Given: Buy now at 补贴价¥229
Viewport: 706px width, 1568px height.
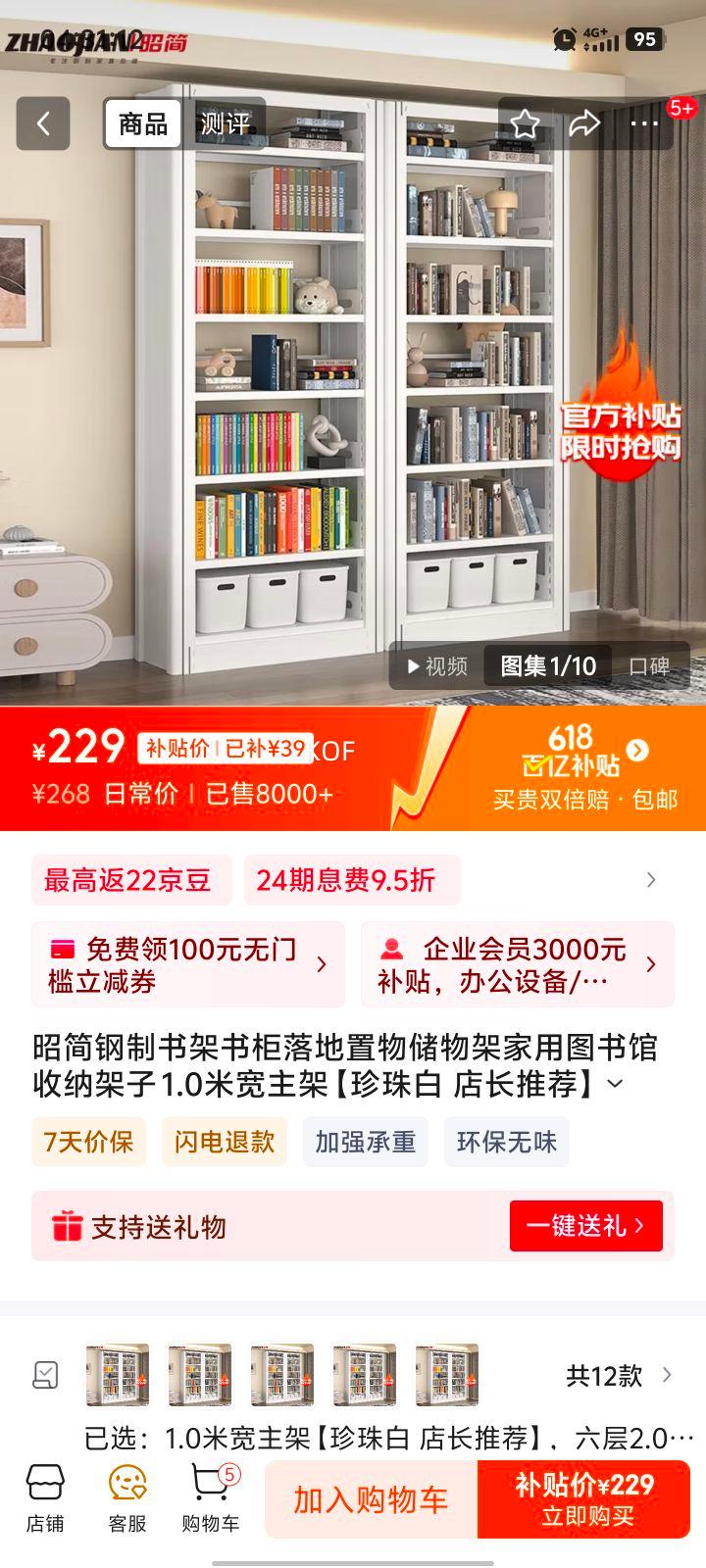Looking at the screenshot, I should (584, 1499).
